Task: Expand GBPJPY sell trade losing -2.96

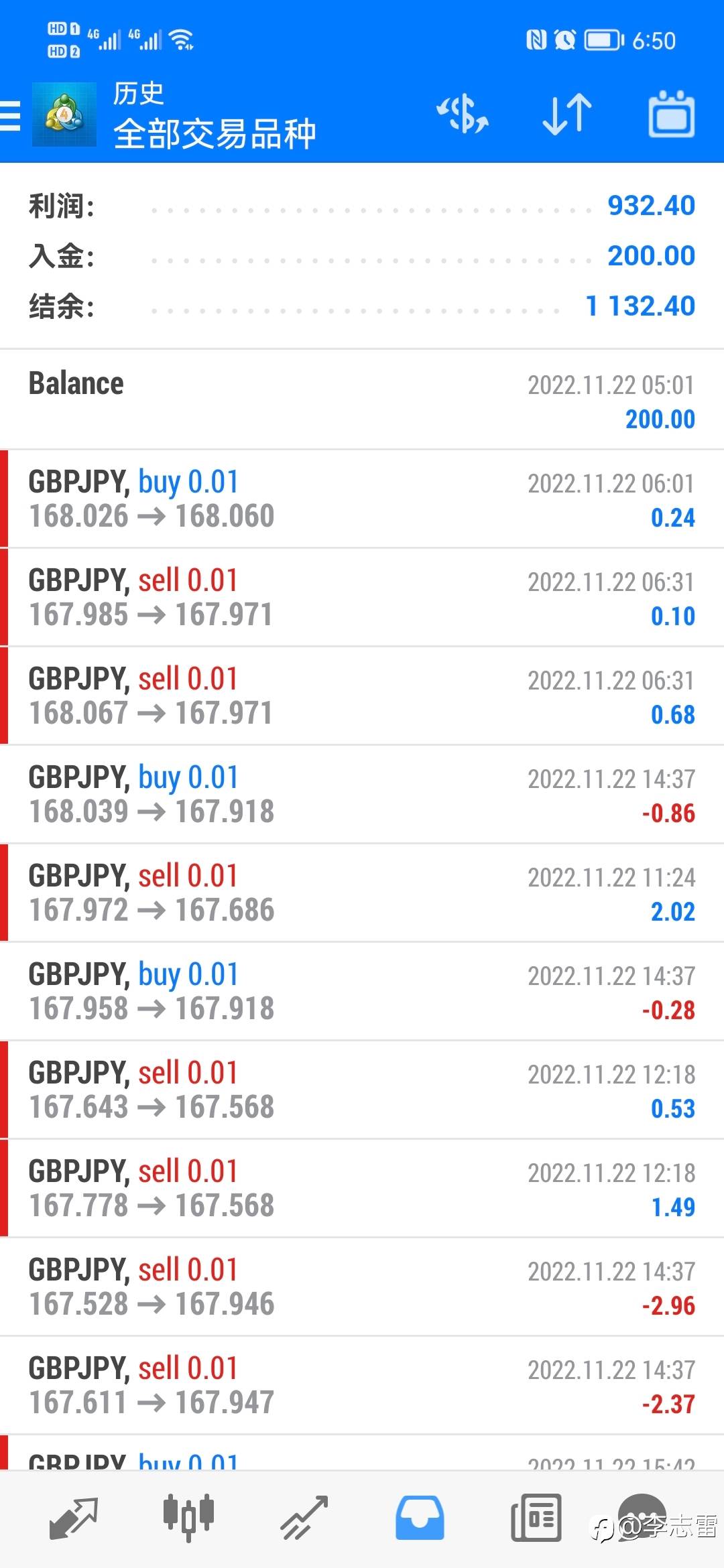Action: pyautogui.click(x=362, y=1287)
